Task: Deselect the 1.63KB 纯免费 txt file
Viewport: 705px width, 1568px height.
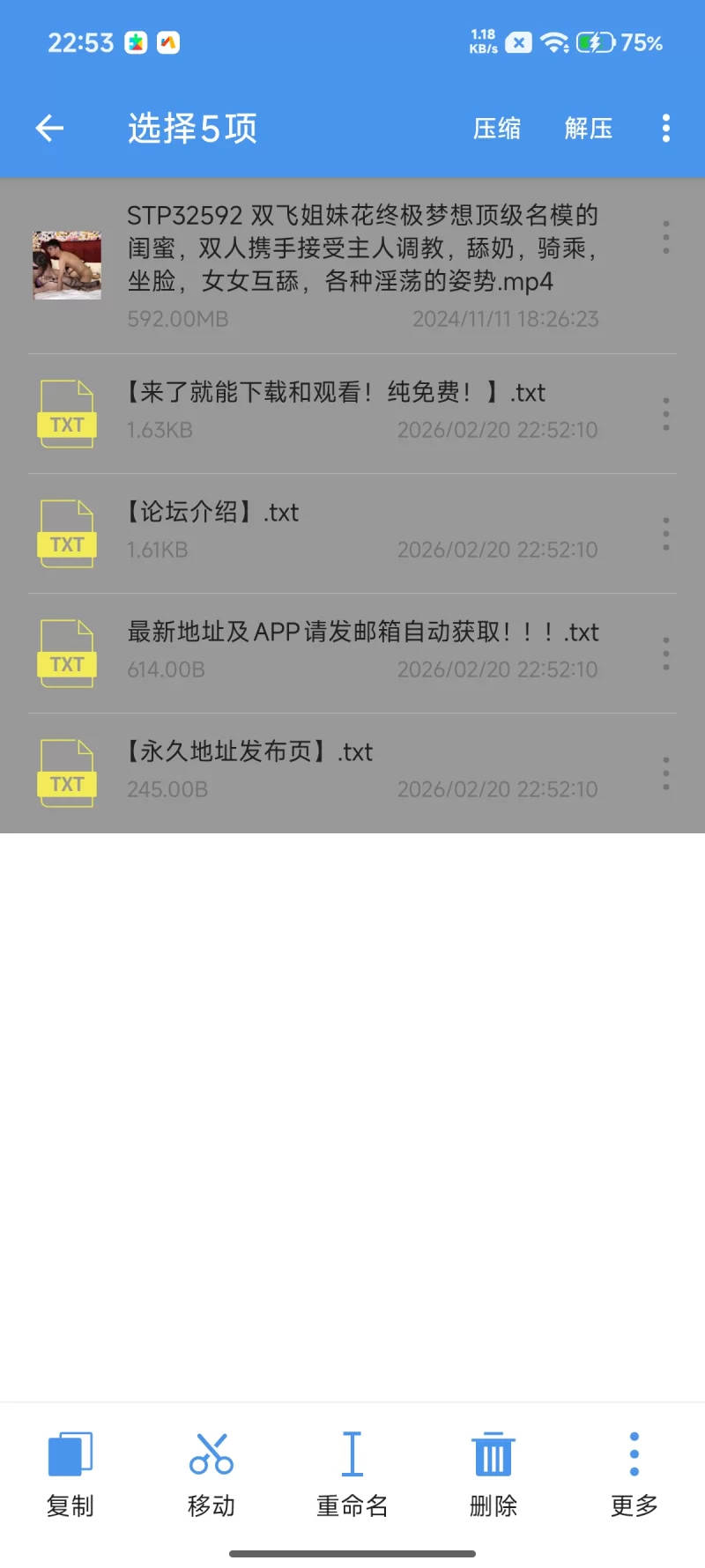Action: 352,413
